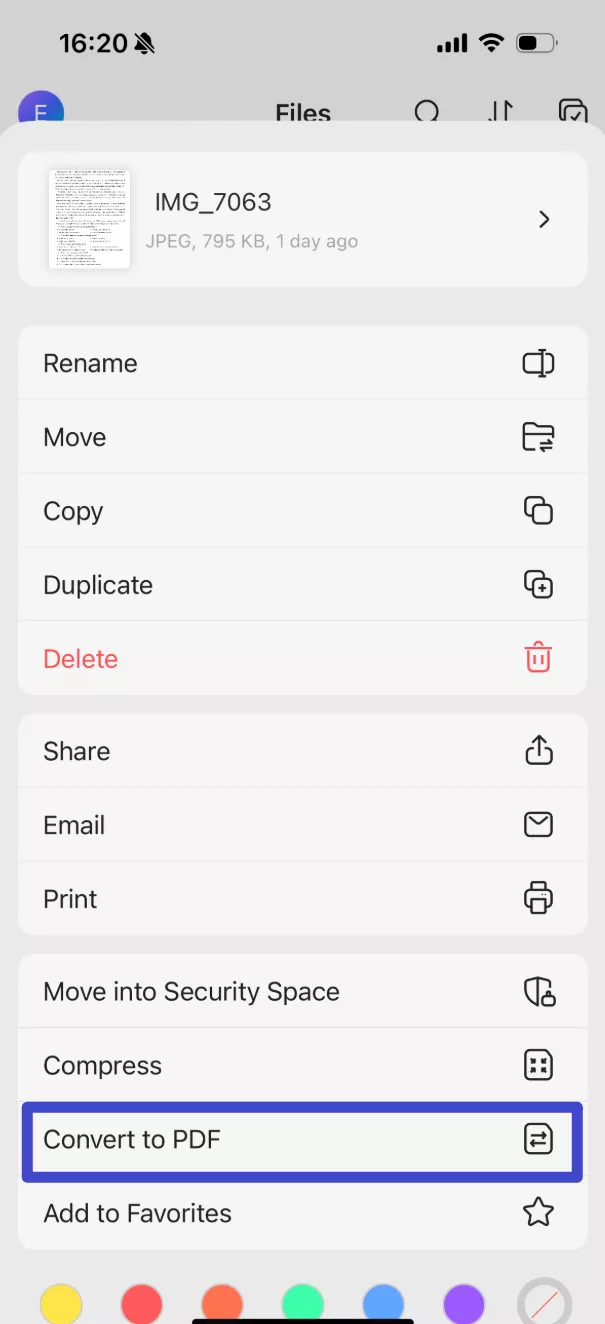Duplicate the selected file
The width and height of the screenshot is (605, 1324).
pyautogui.click(x=302, y=585)
